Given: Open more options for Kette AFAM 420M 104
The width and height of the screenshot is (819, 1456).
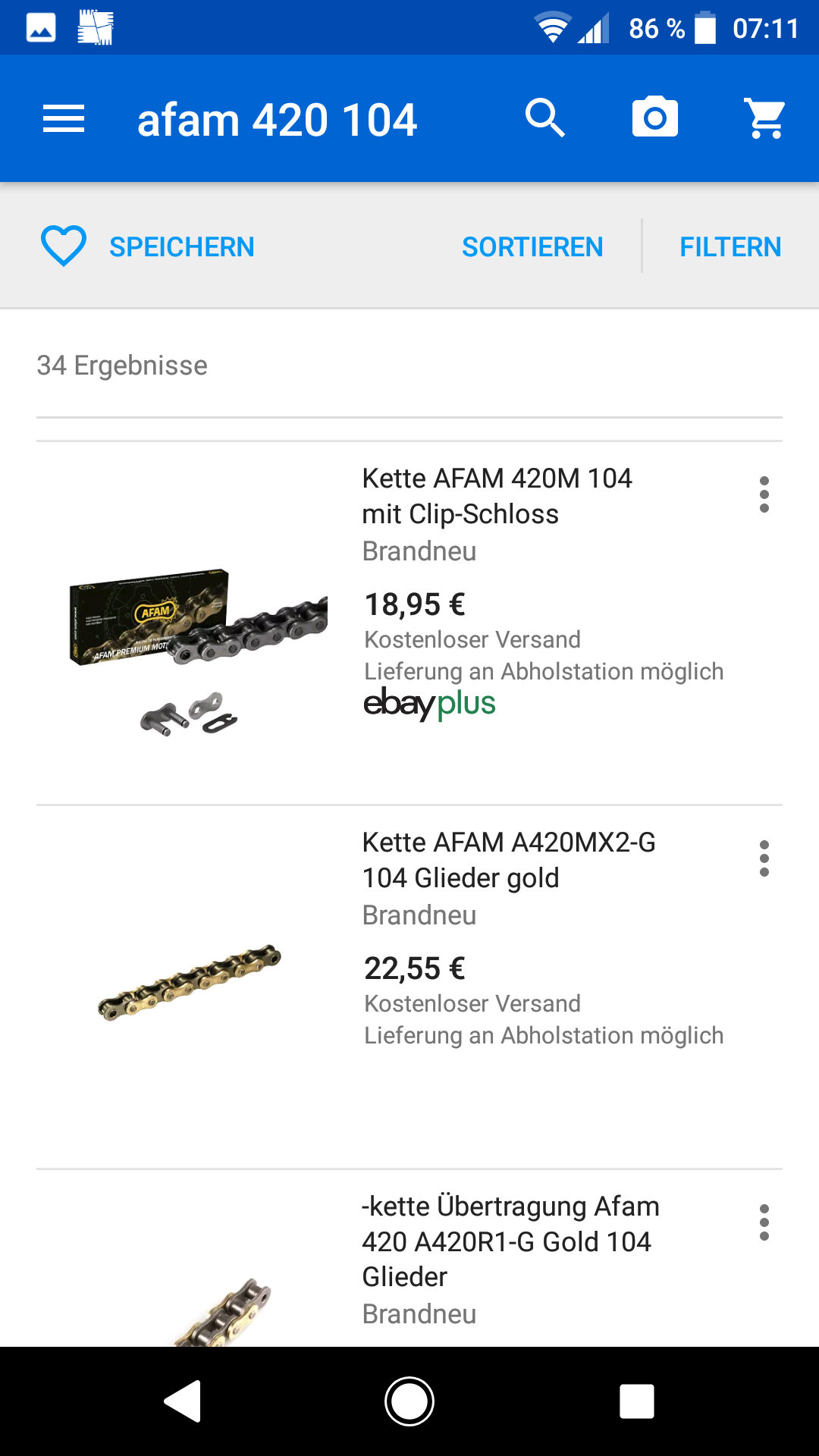Looking at the screenshot, I should click(764, 494).
